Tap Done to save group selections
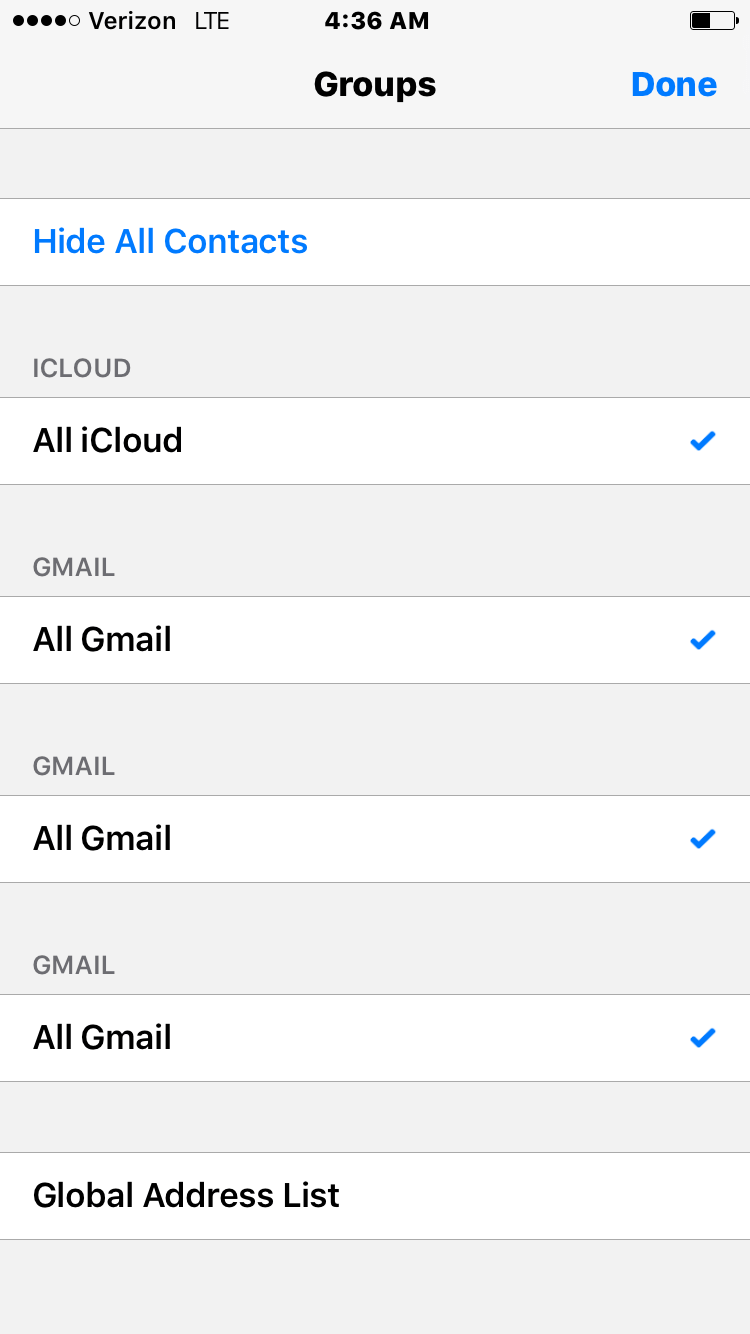This screenshot has height=1334, width=750. [x=673, y=85]
